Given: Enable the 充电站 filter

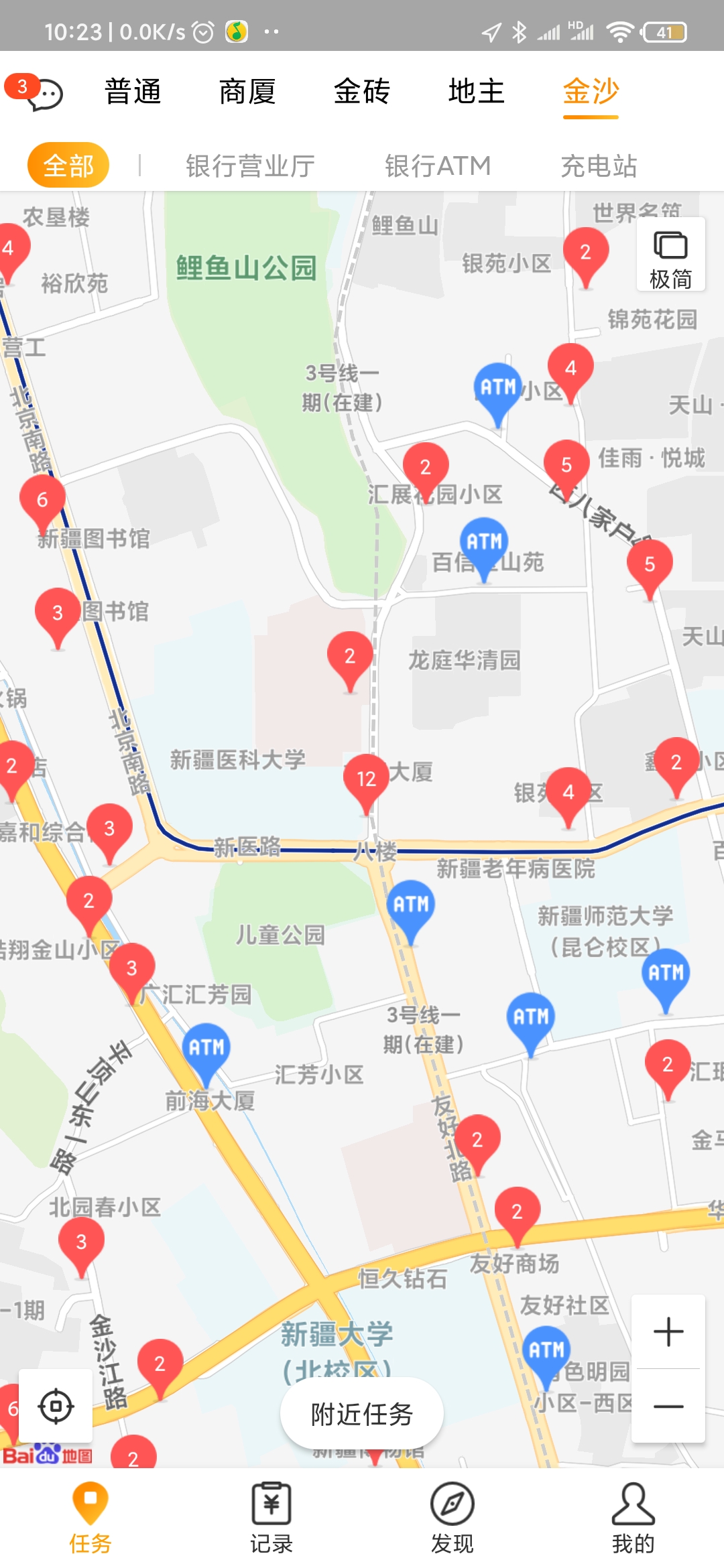Looking at the screenshot, I should point(599,166).
